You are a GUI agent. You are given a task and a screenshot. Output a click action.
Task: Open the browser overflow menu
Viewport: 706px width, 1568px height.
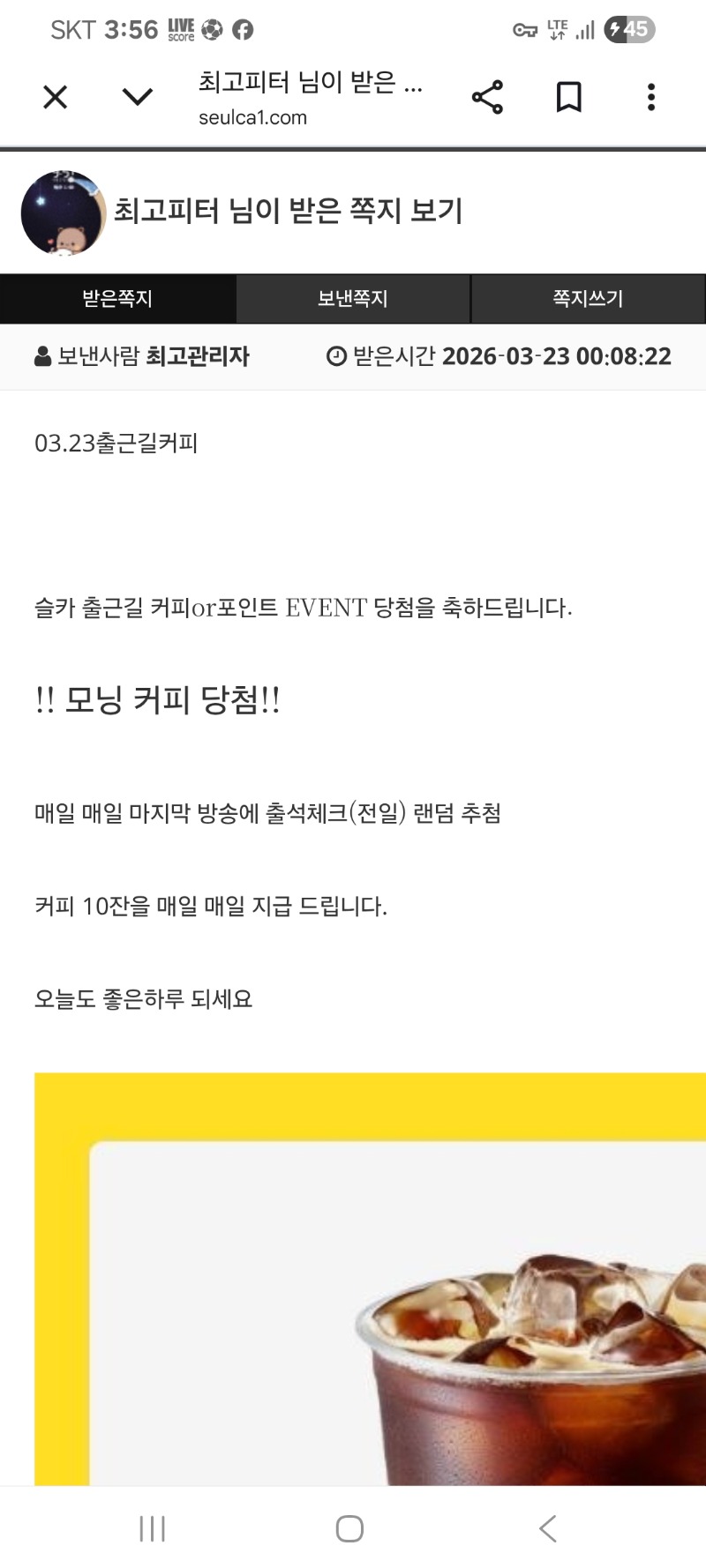pos(651,97)
